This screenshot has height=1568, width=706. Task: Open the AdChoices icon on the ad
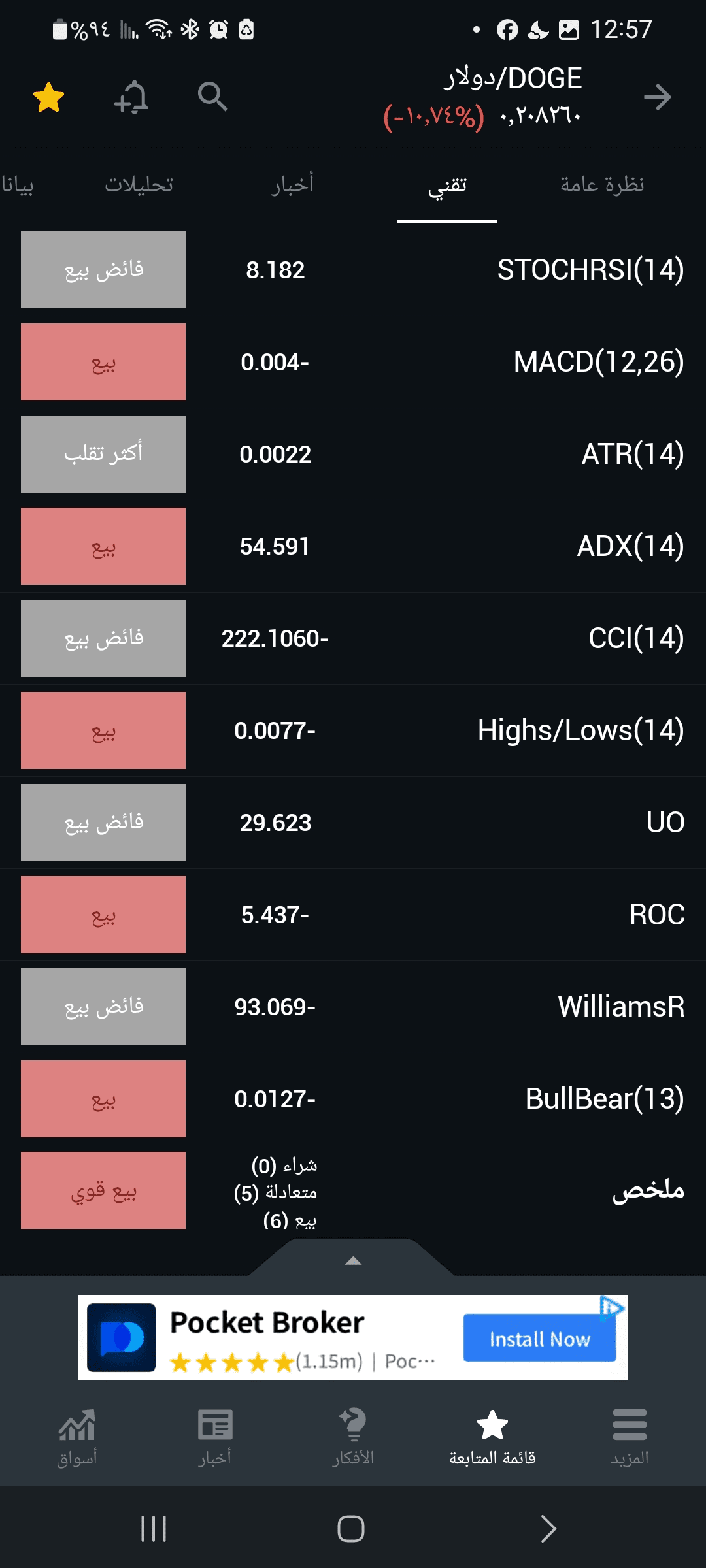point(613,1308)
